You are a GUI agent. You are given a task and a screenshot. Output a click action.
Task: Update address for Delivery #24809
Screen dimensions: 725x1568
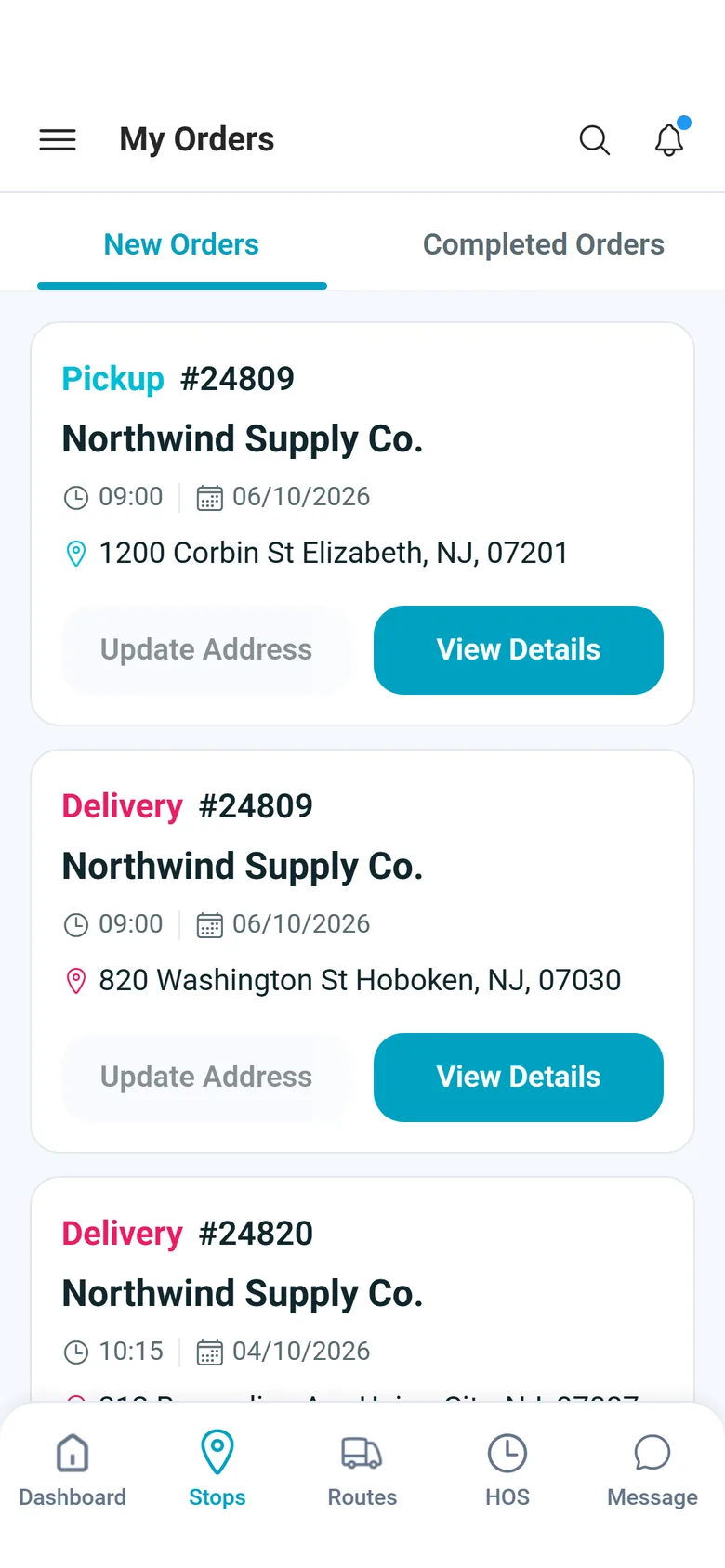206,1078
